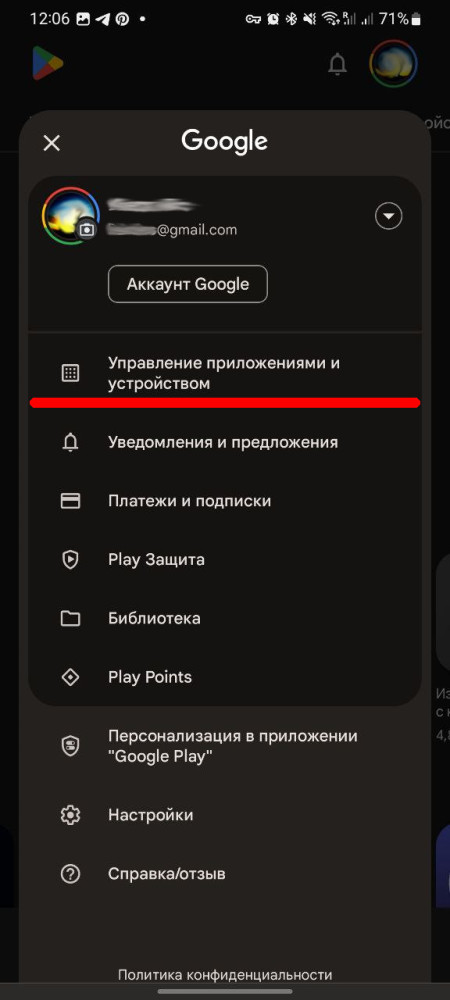Open Play Защита
The image size is (450, 1000).
click(x=225, y=560)
